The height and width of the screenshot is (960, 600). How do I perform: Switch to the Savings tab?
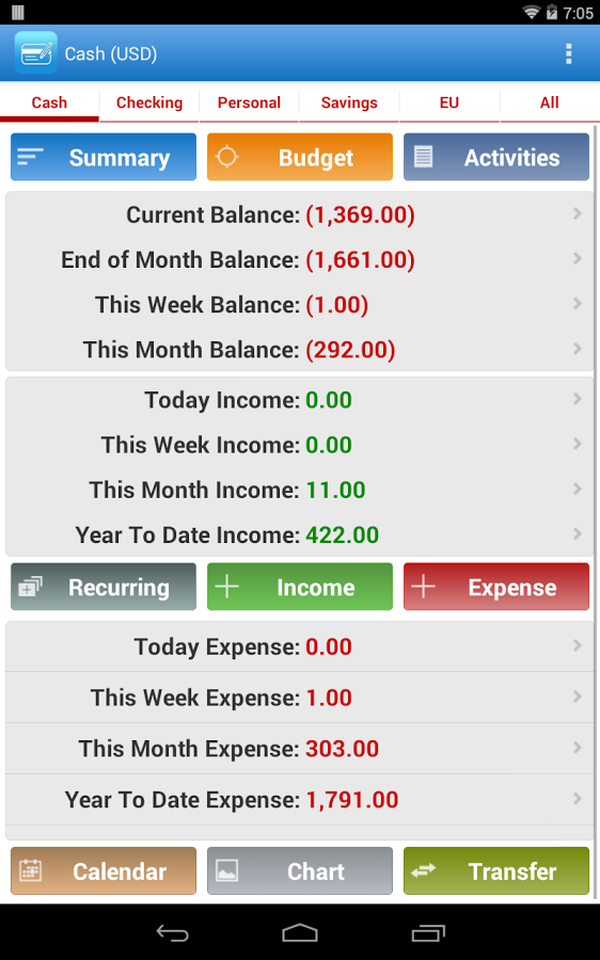[x=349, y=103]
